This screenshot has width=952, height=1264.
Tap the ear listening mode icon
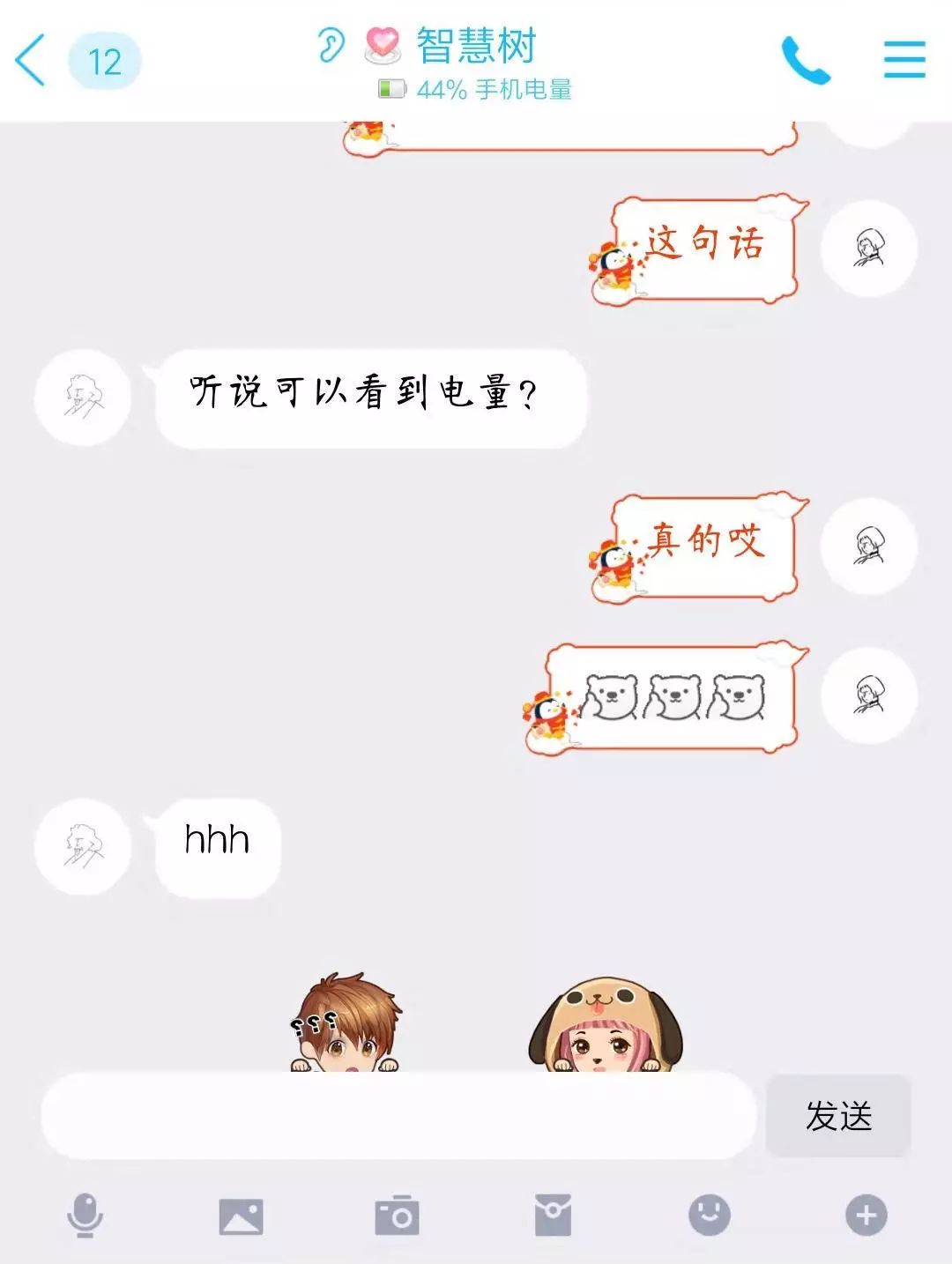pos(331,45)
